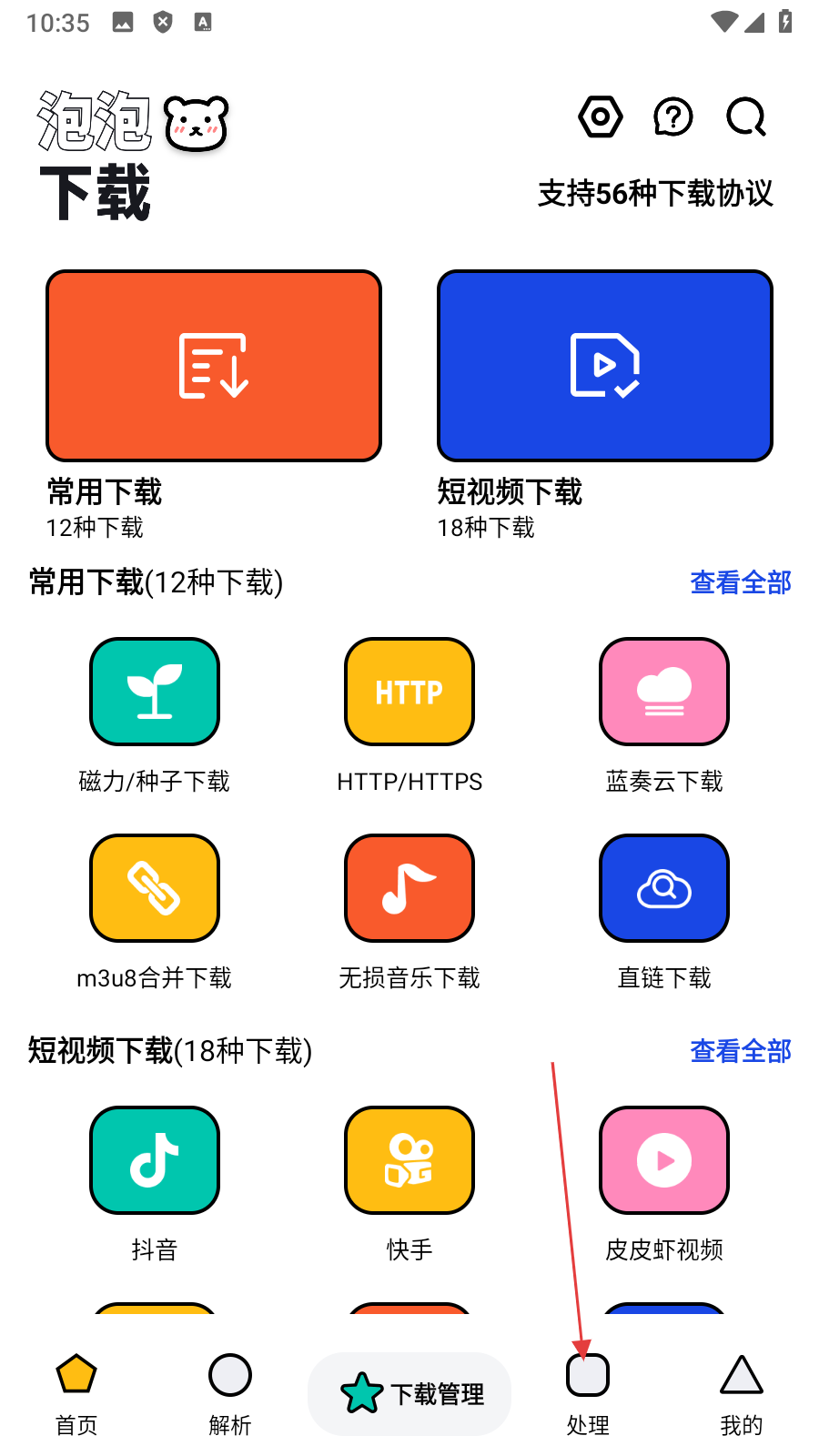This screenshot has height=1456, width=819.
Task: Select 磁力/种子下载
Action: click(x=155, y=692)
